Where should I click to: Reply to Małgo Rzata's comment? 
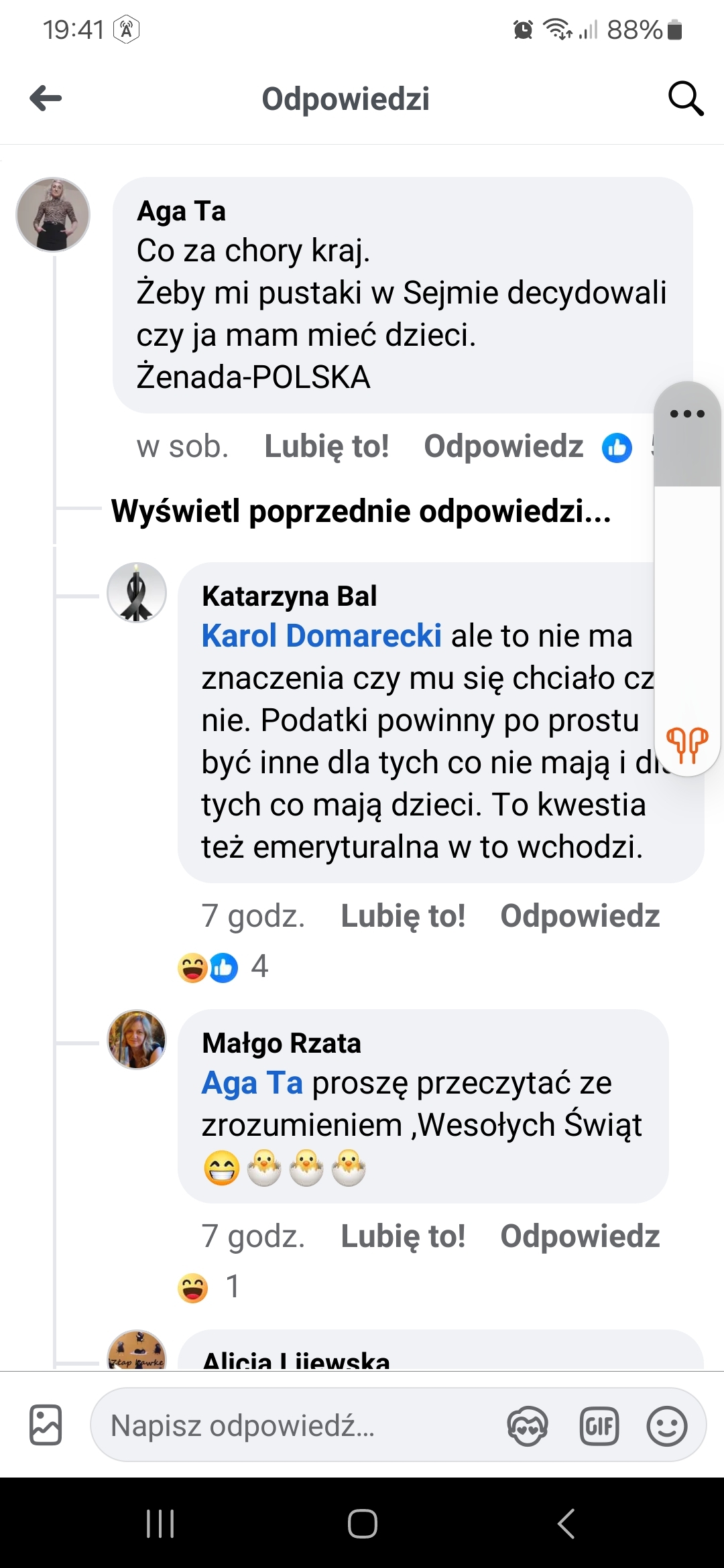pyautogui.click(x=580, y=1236)
